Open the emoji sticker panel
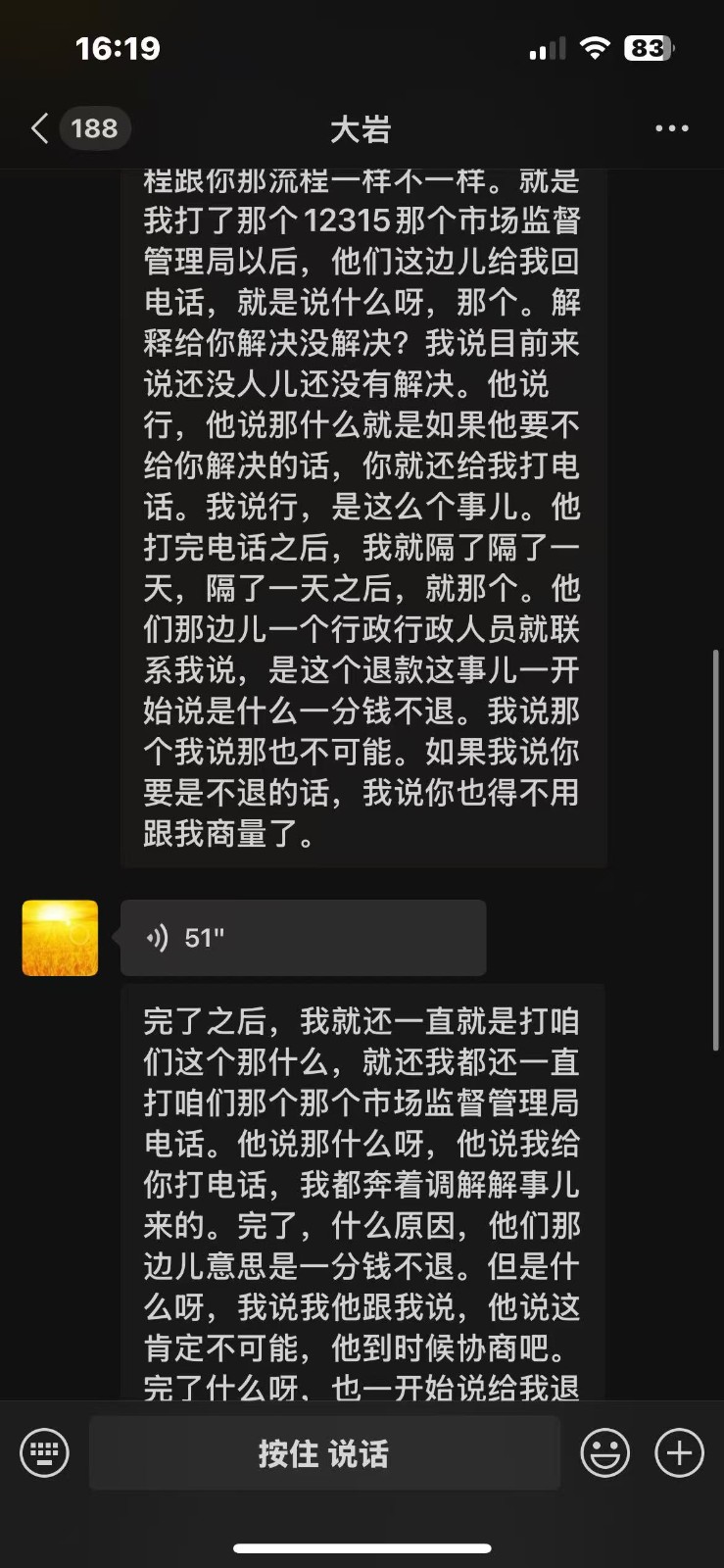Image resolution: width=724 pixels, height=1568 pixels. point(604,1452)
